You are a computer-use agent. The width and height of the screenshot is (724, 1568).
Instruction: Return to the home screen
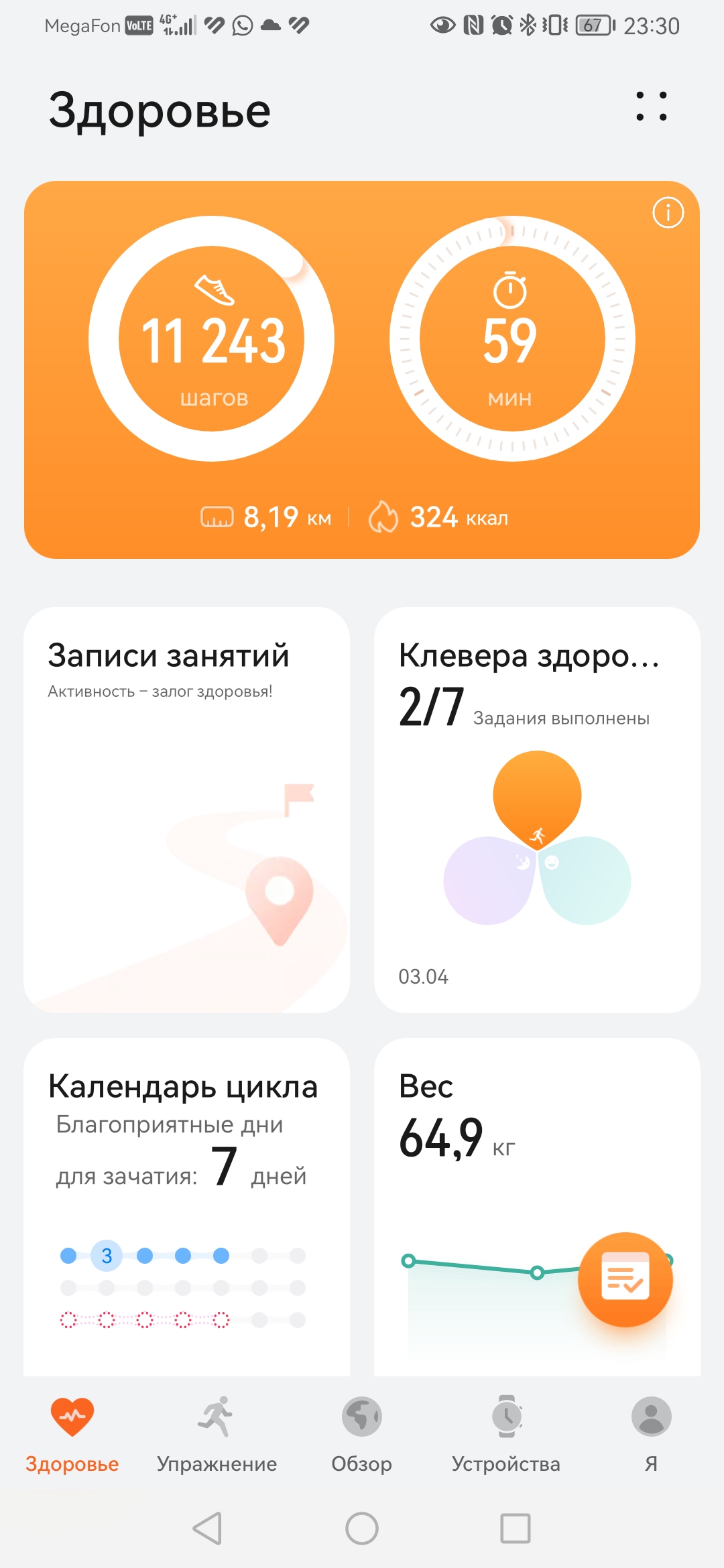pyautogui.click(x=362, y=1528)
